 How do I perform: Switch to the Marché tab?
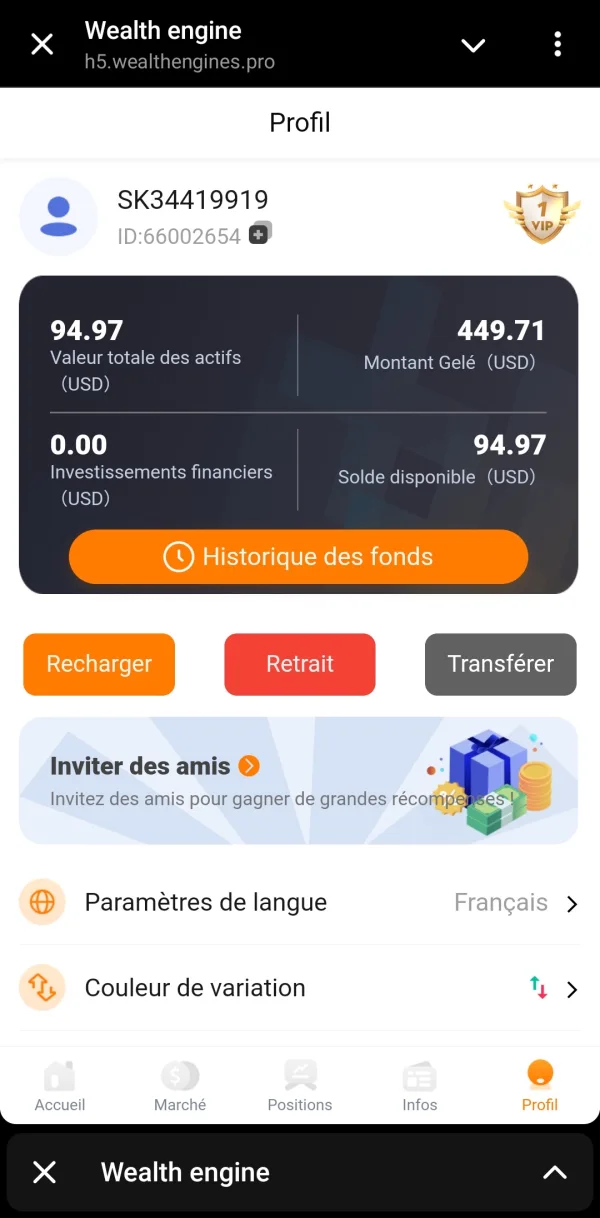180,1086
